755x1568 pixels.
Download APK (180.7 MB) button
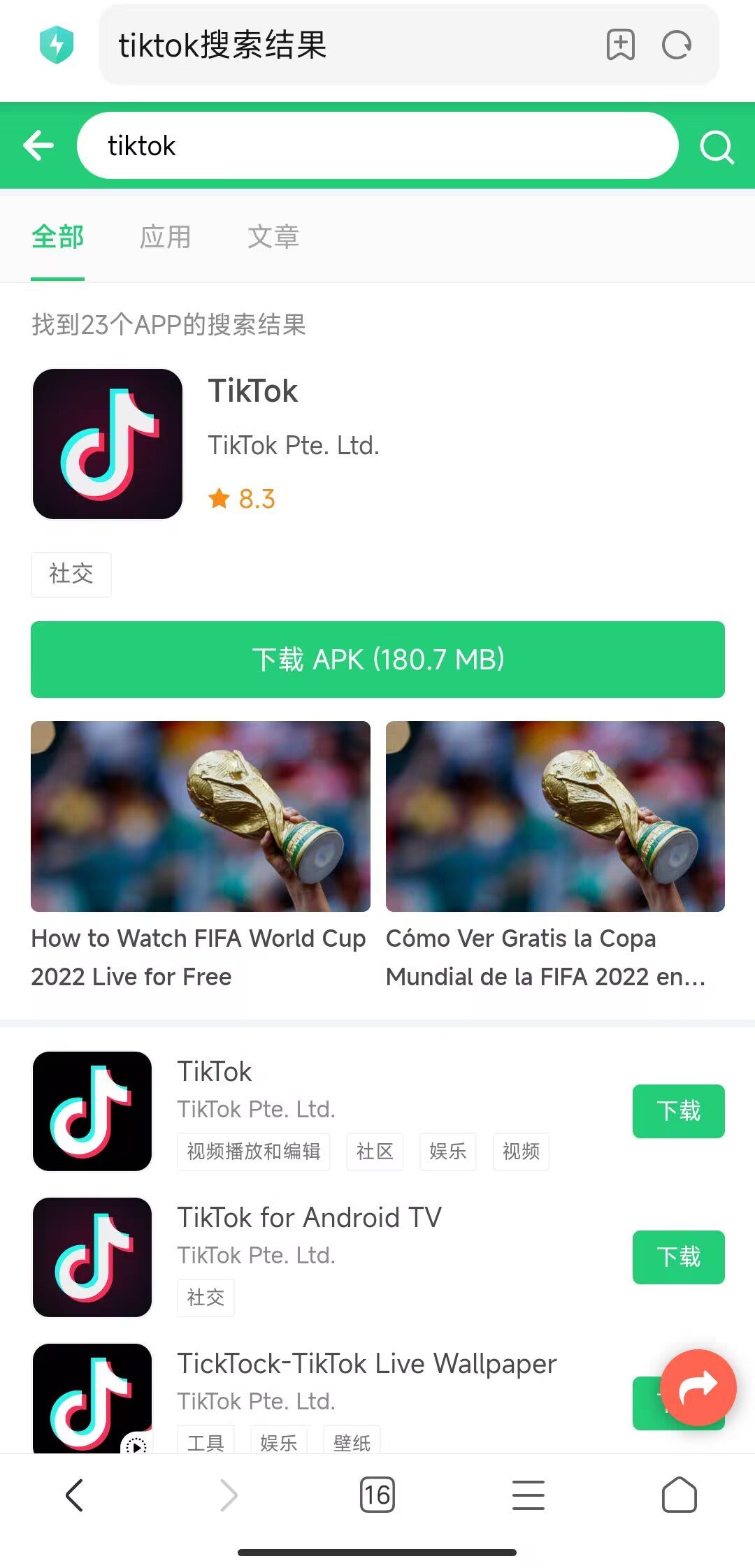[x=377, y=660]
